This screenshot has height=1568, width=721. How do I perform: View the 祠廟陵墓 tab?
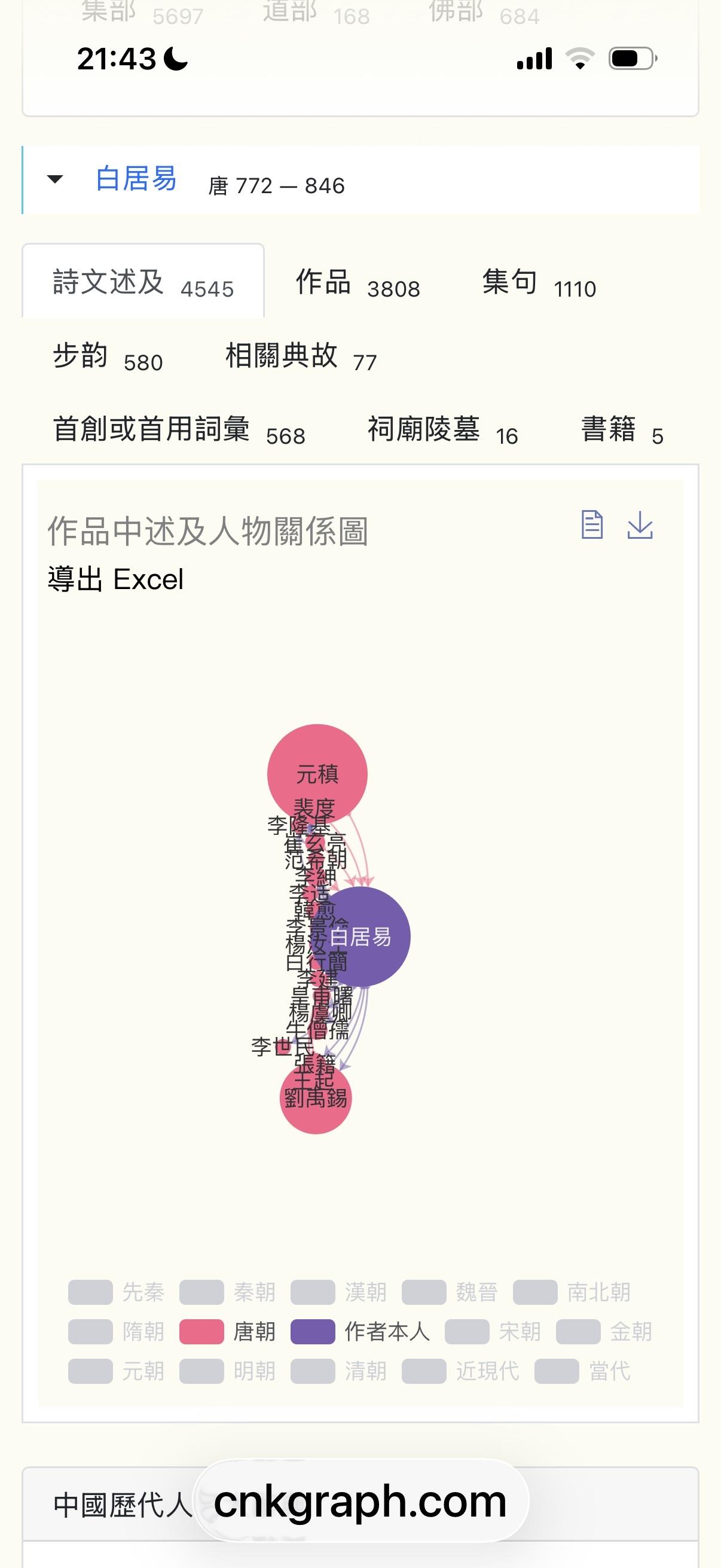pos(442,431)
